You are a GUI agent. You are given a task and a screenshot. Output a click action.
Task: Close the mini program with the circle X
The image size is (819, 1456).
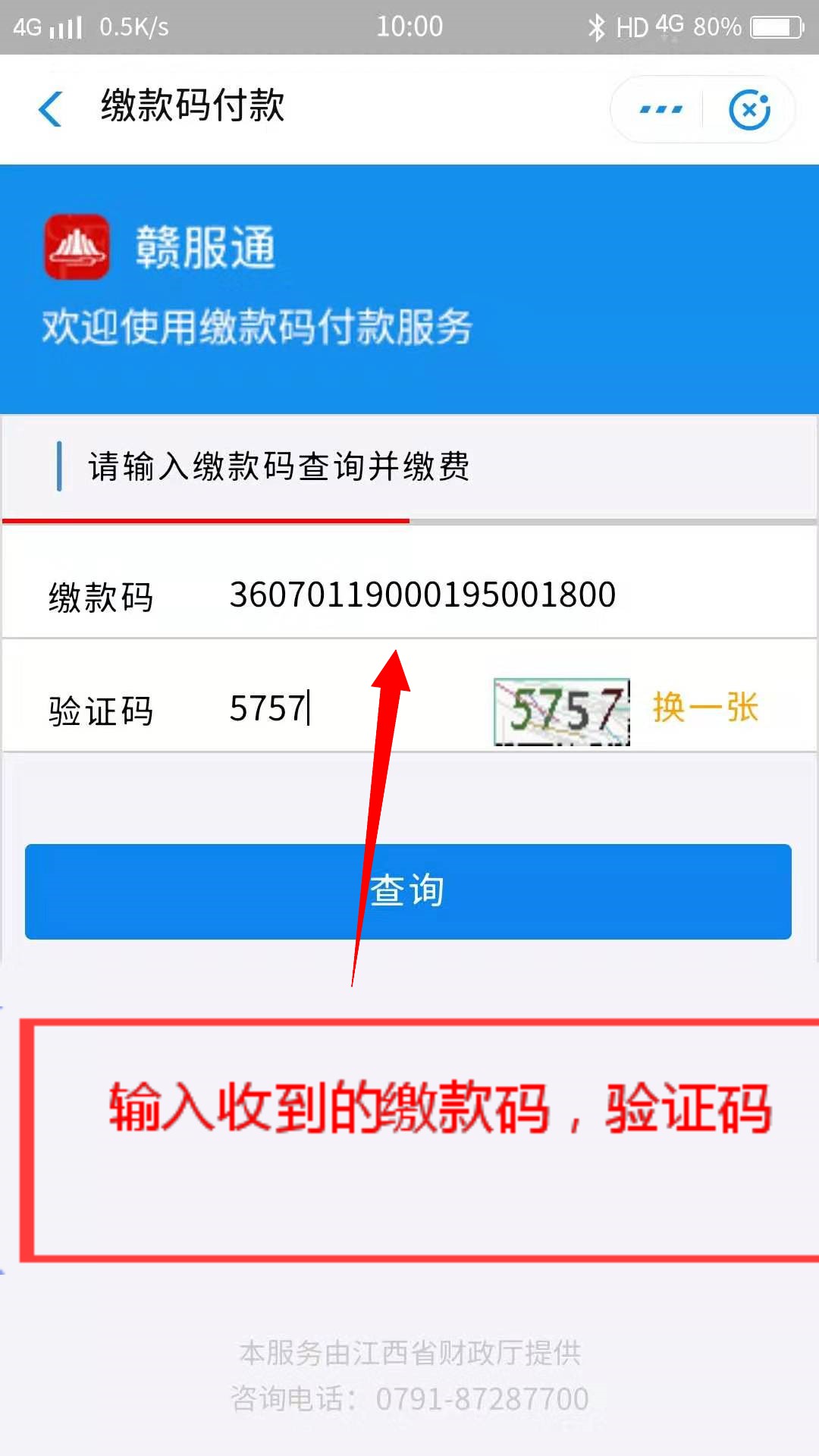749,110
